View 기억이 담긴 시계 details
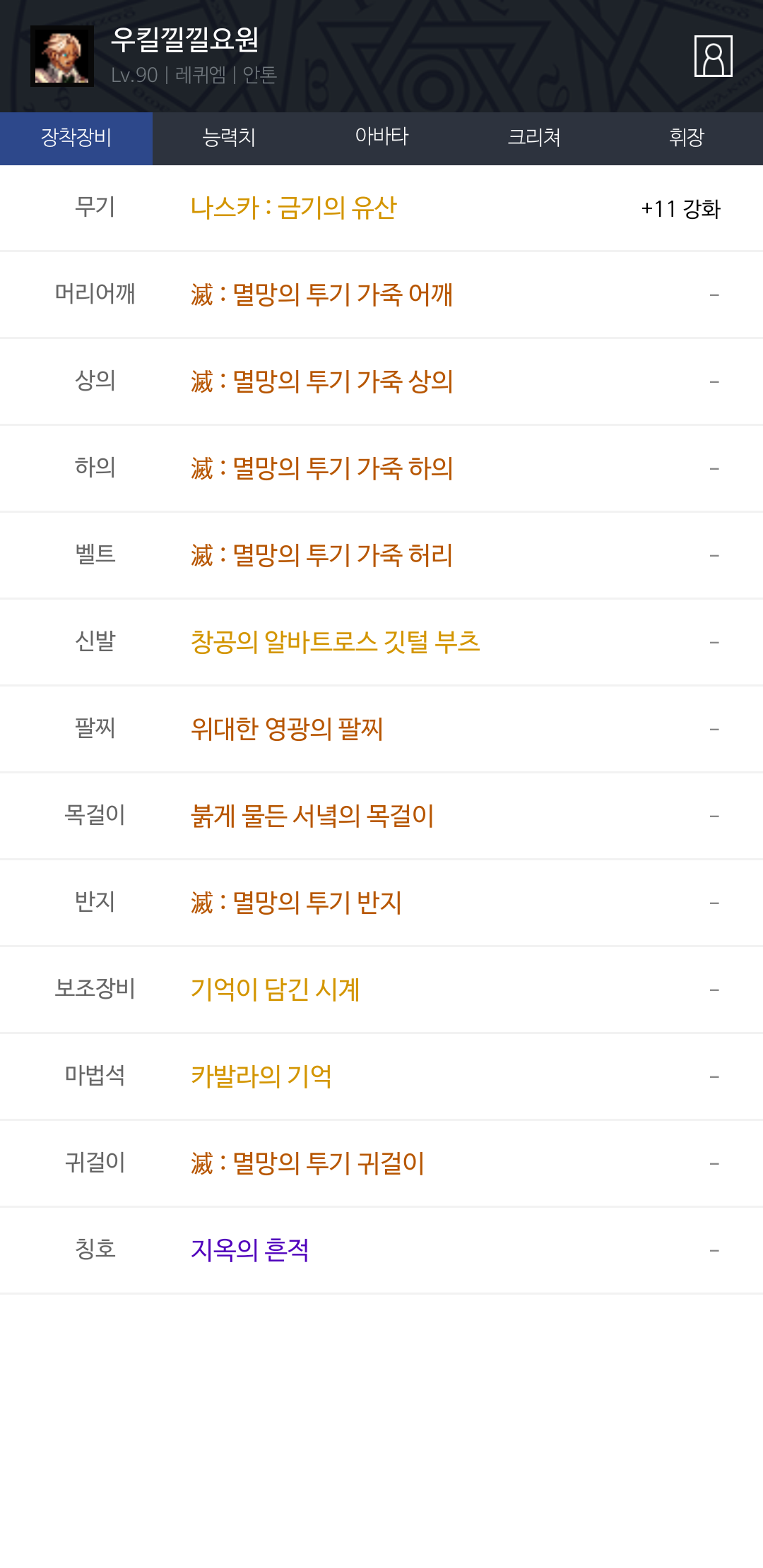 point(276,990)
